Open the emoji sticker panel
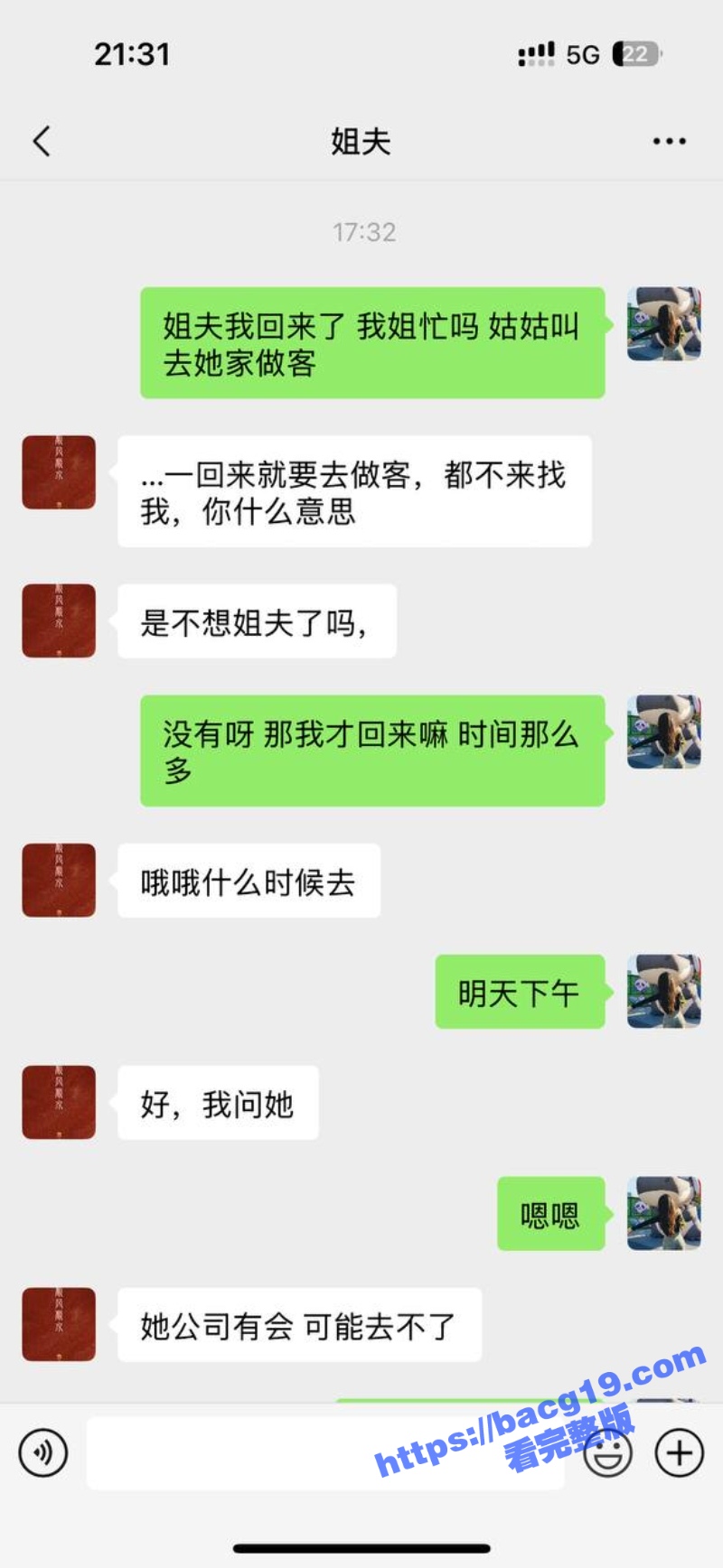 [607, 1453]
